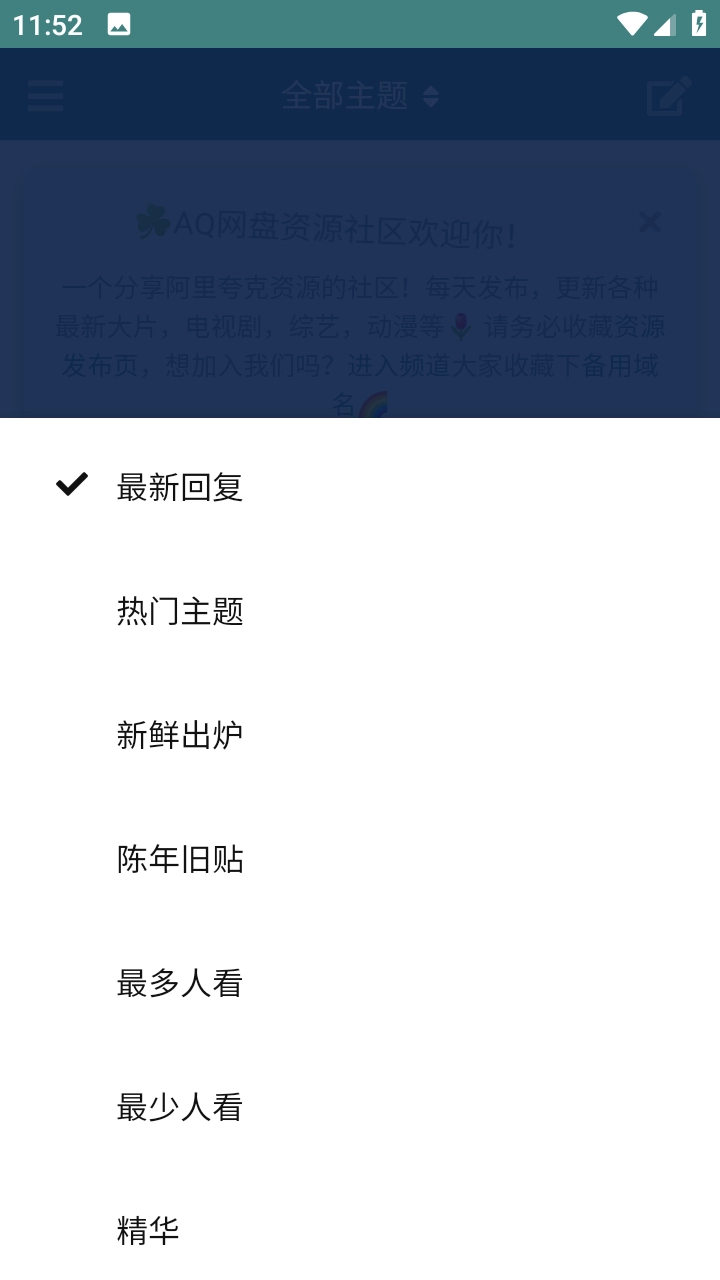Keep 最新回复 selected as sort order
This screenshot has width=720, height=1280.
click(178, 487)
